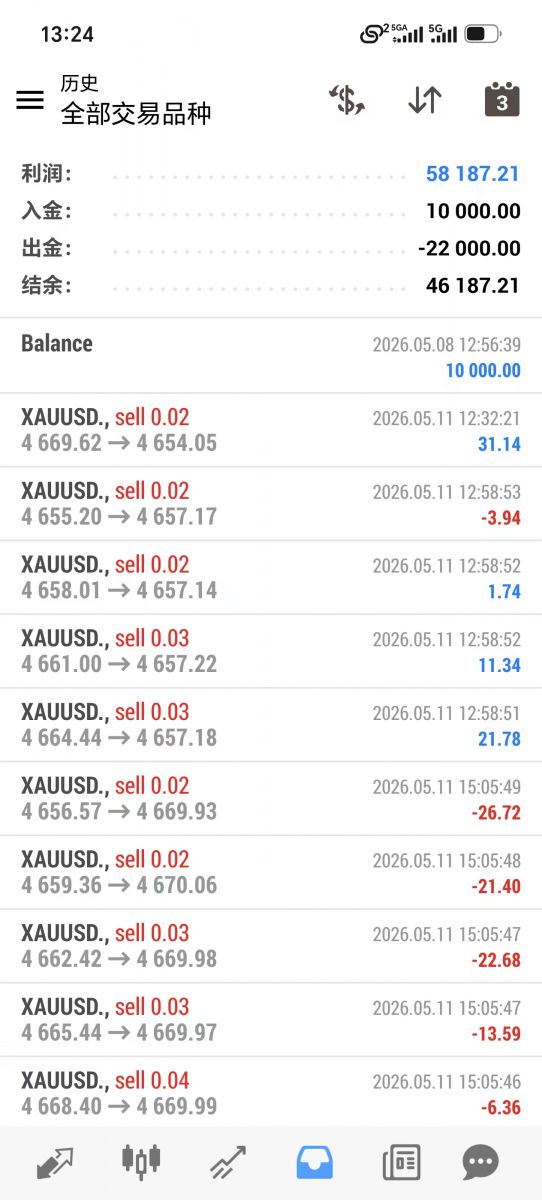
Task: Expand the trade with loss -3.94
Action: click(271, 504)
